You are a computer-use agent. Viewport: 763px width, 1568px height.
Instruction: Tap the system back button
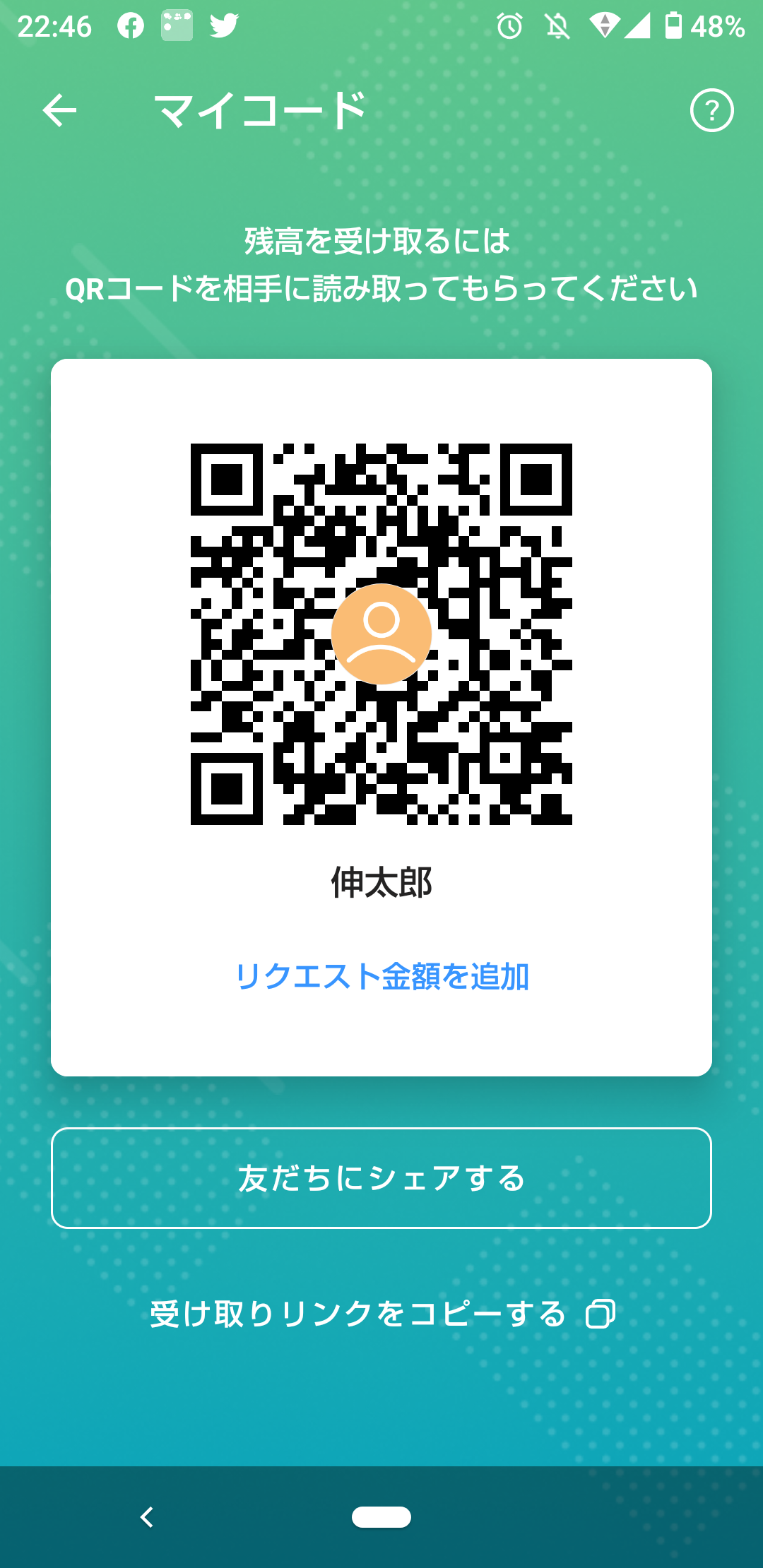(x=147, y=1516)
